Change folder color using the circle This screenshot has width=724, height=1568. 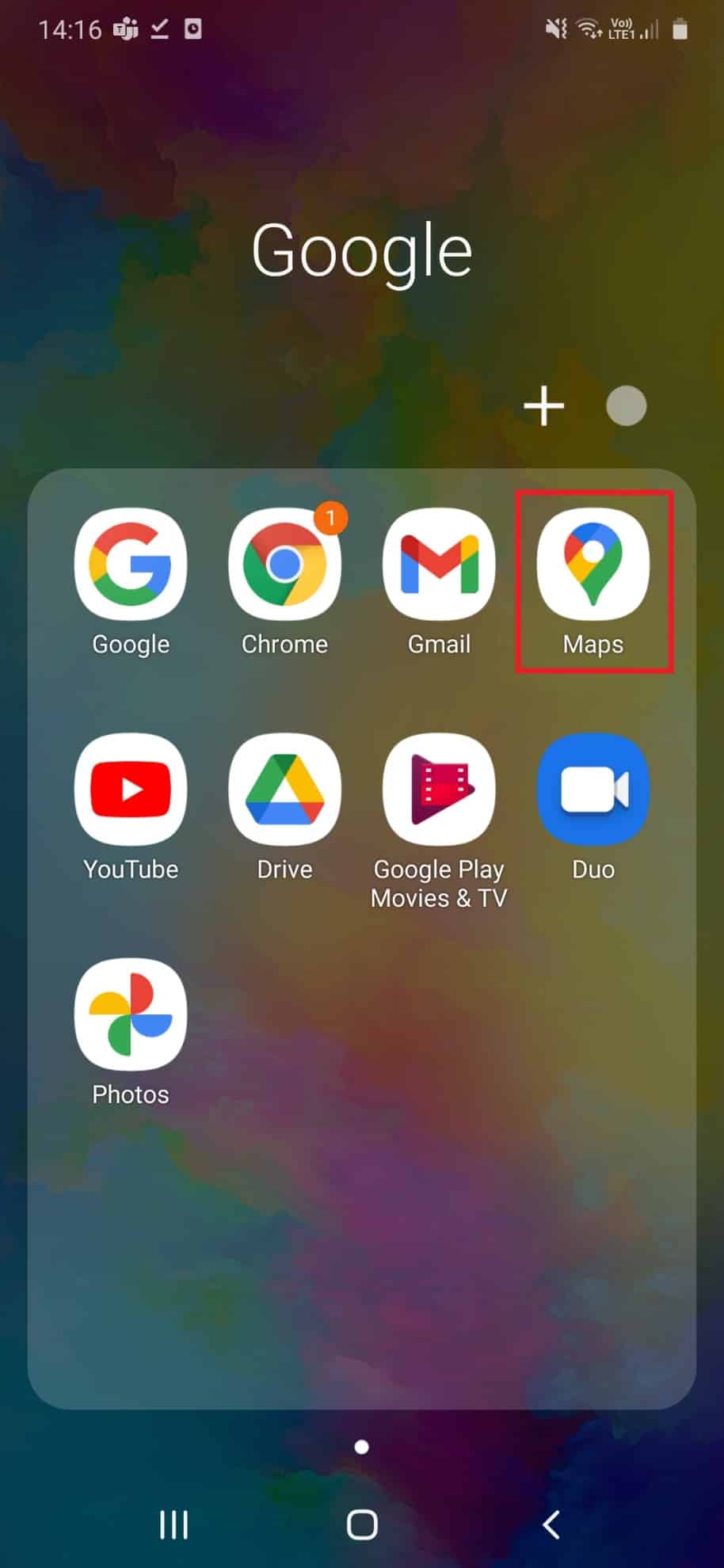pyautogui.click(x=626, y=406)
